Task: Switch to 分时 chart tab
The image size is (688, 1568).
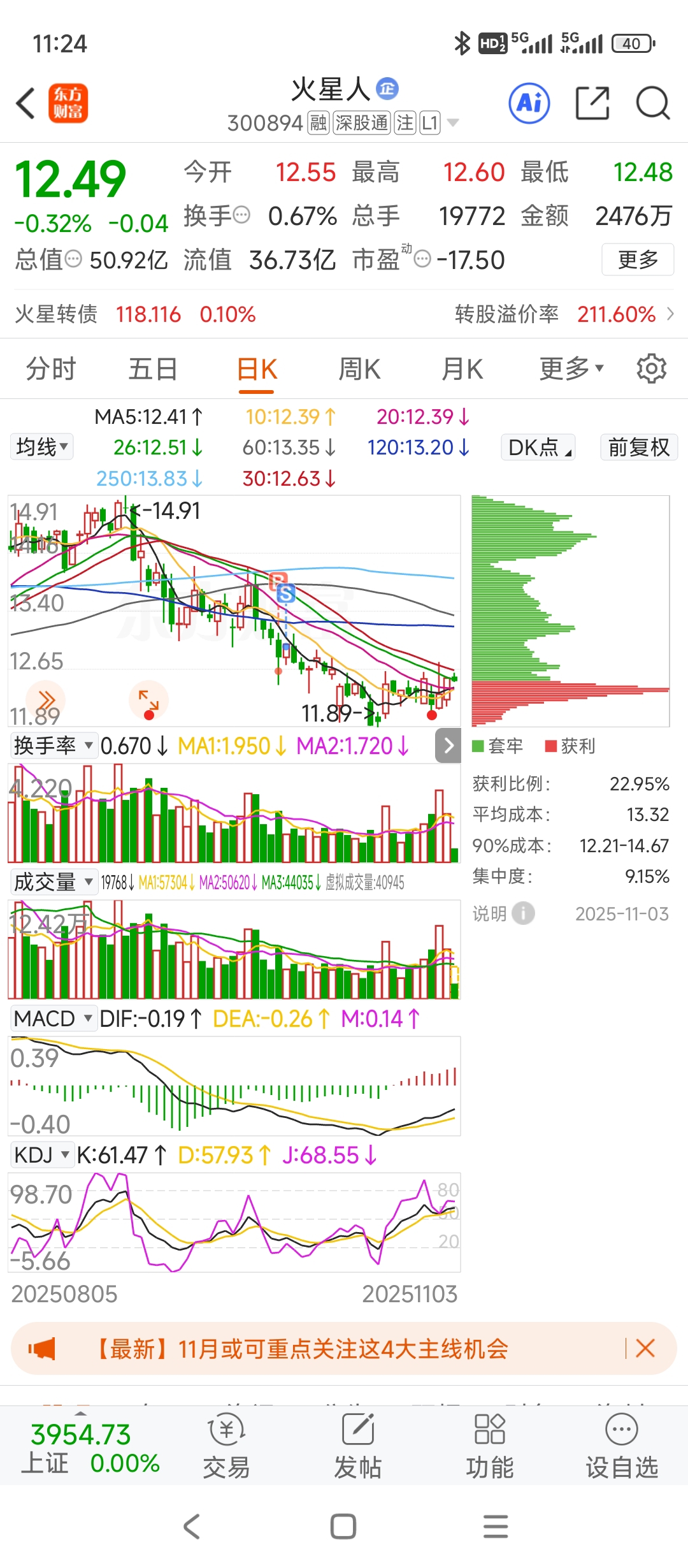Action: click(x=51, y=369)
